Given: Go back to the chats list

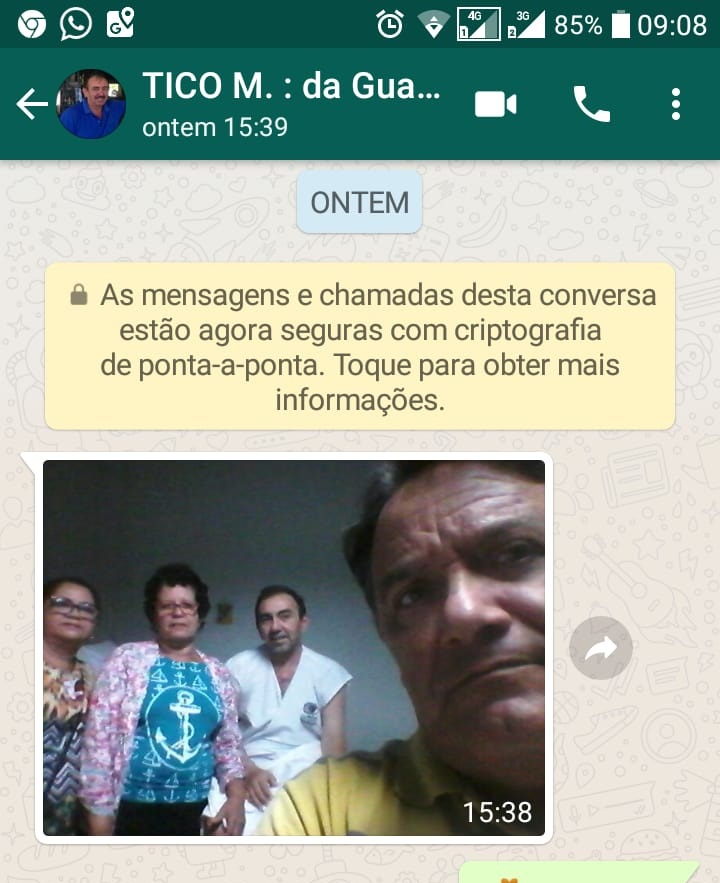Looking at the screenshot, I should click(31, 104).
